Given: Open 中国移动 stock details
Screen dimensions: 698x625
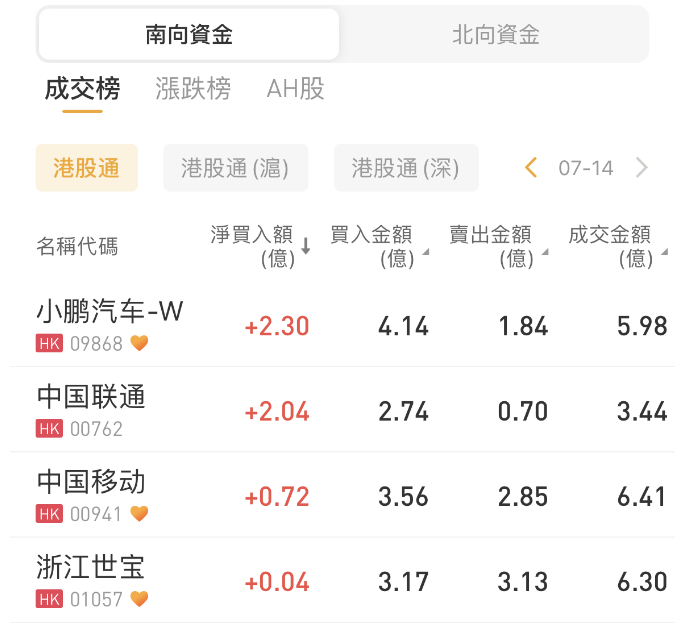Looking at the screenshot, I should tap(92, 495).
